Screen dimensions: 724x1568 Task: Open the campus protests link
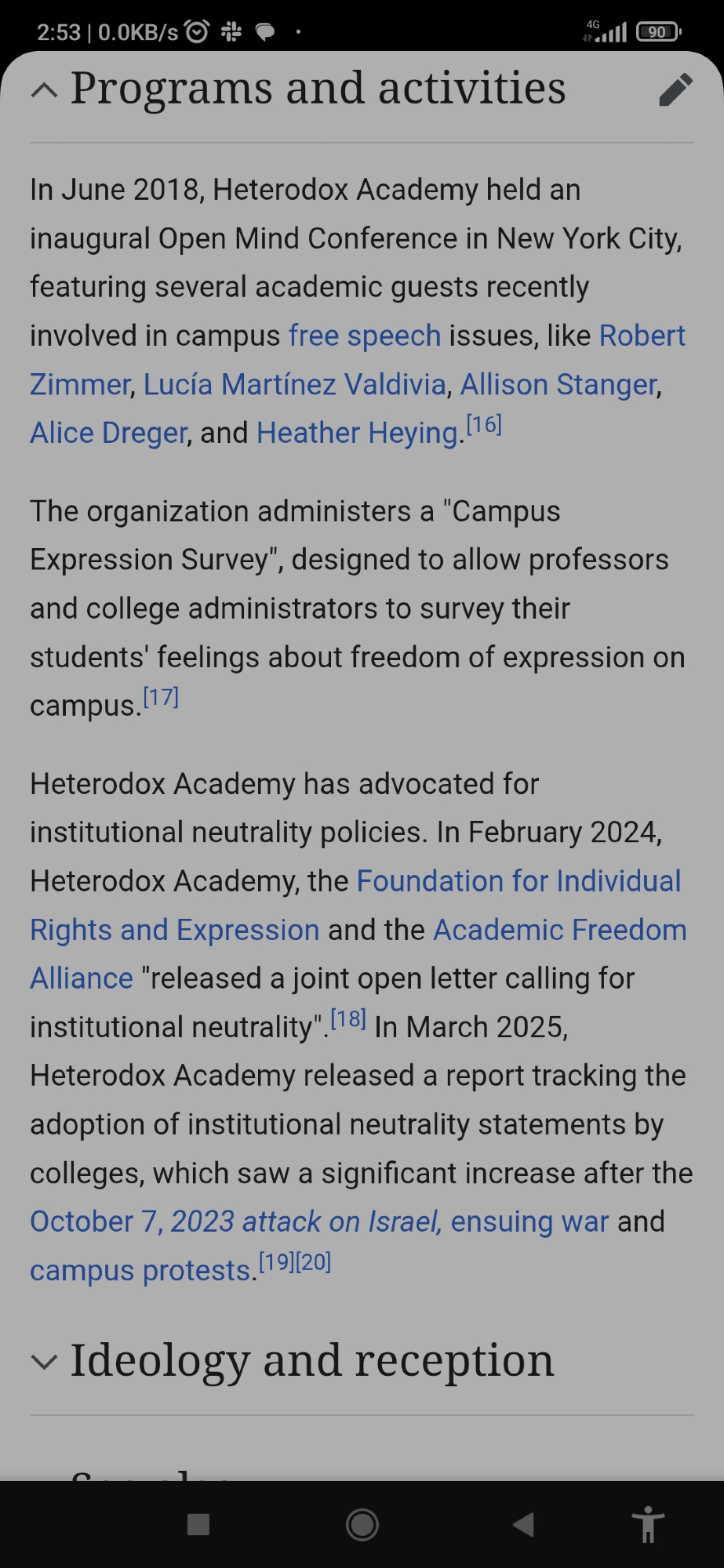click(x=140, y=1271)
